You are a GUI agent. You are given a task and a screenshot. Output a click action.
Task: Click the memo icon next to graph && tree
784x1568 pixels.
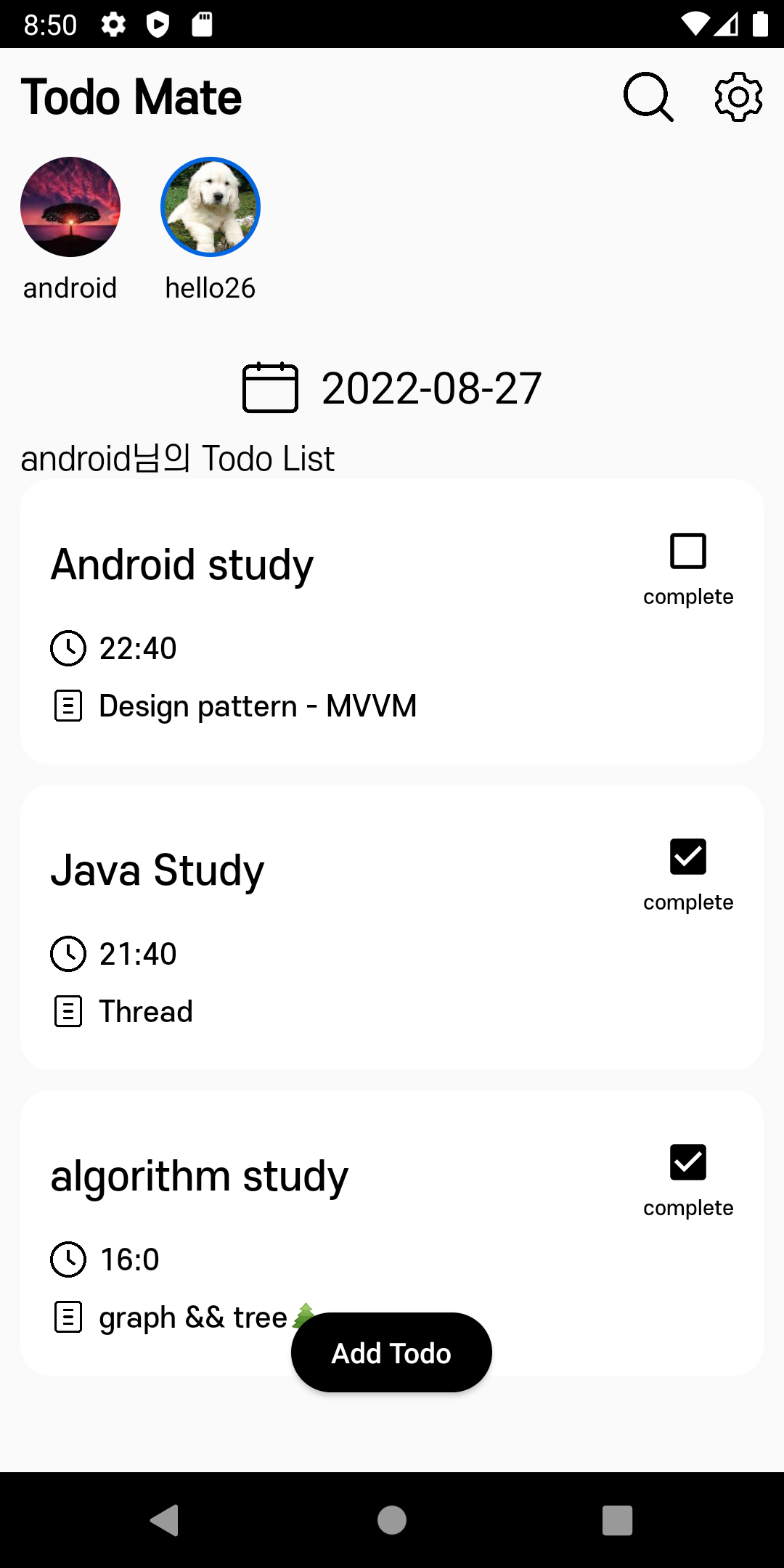pyautogui.click(x=68, y=1317)
